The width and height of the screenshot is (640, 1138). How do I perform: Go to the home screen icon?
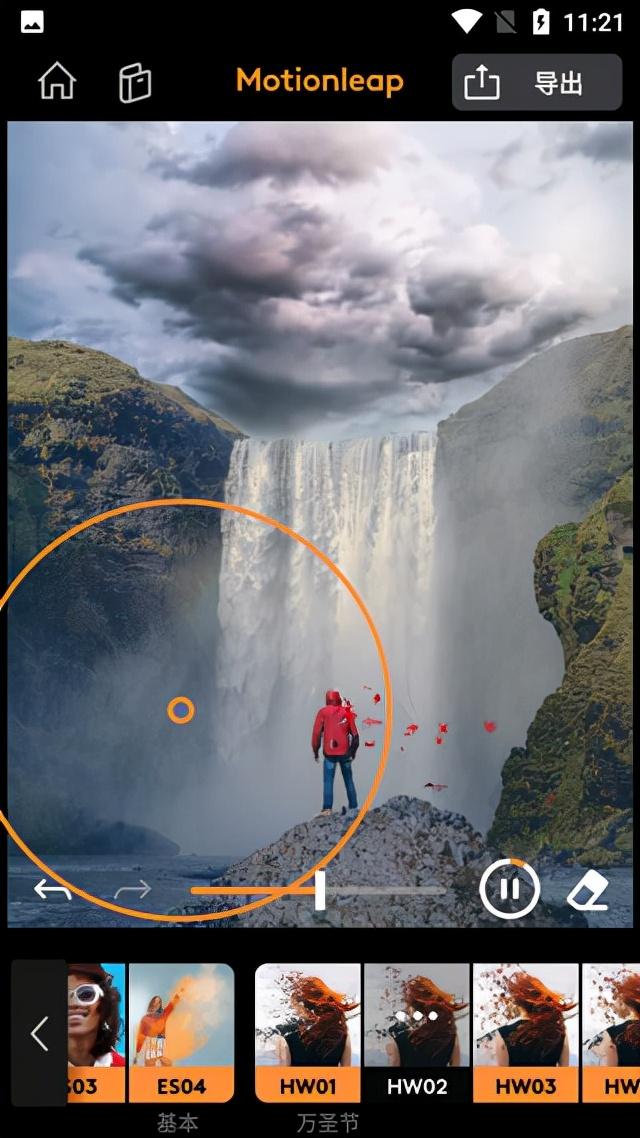[57, 82]
